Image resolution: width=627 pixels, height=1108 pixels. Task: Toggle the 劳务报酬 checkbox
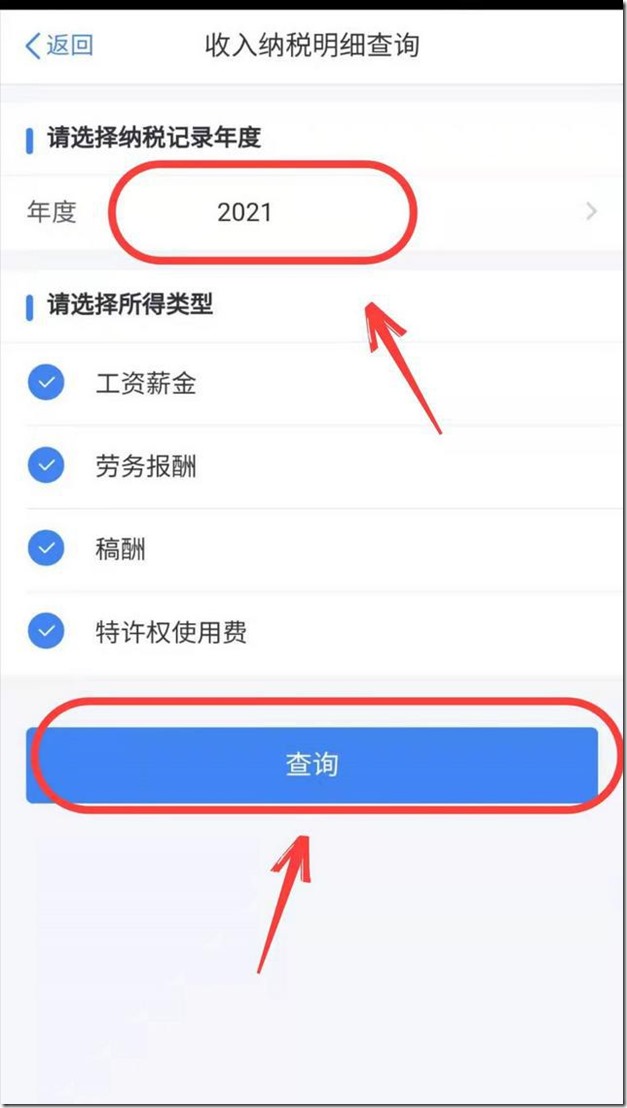pyautogui.click(x=46, y=465)
